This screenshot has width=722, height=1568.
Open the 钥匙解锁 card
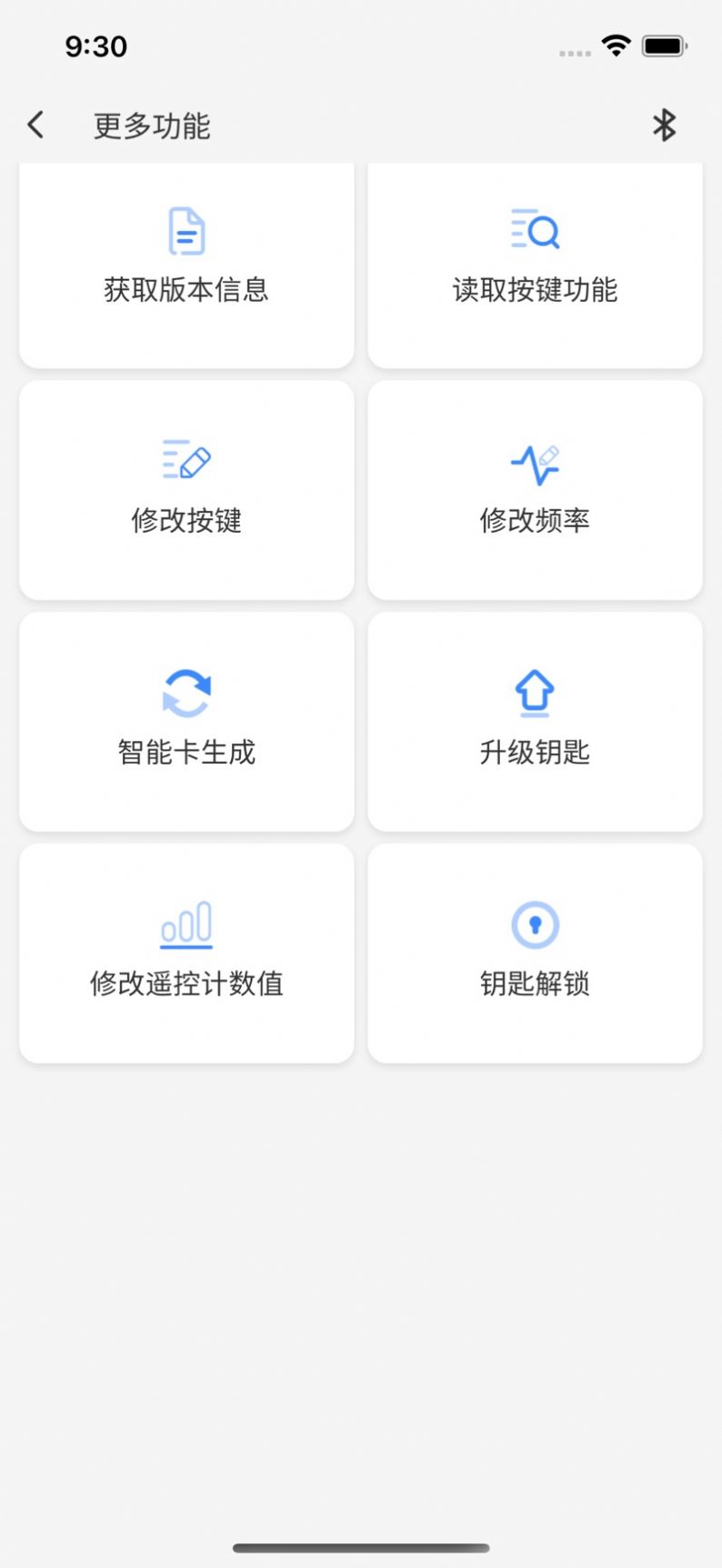coord(536,953)
